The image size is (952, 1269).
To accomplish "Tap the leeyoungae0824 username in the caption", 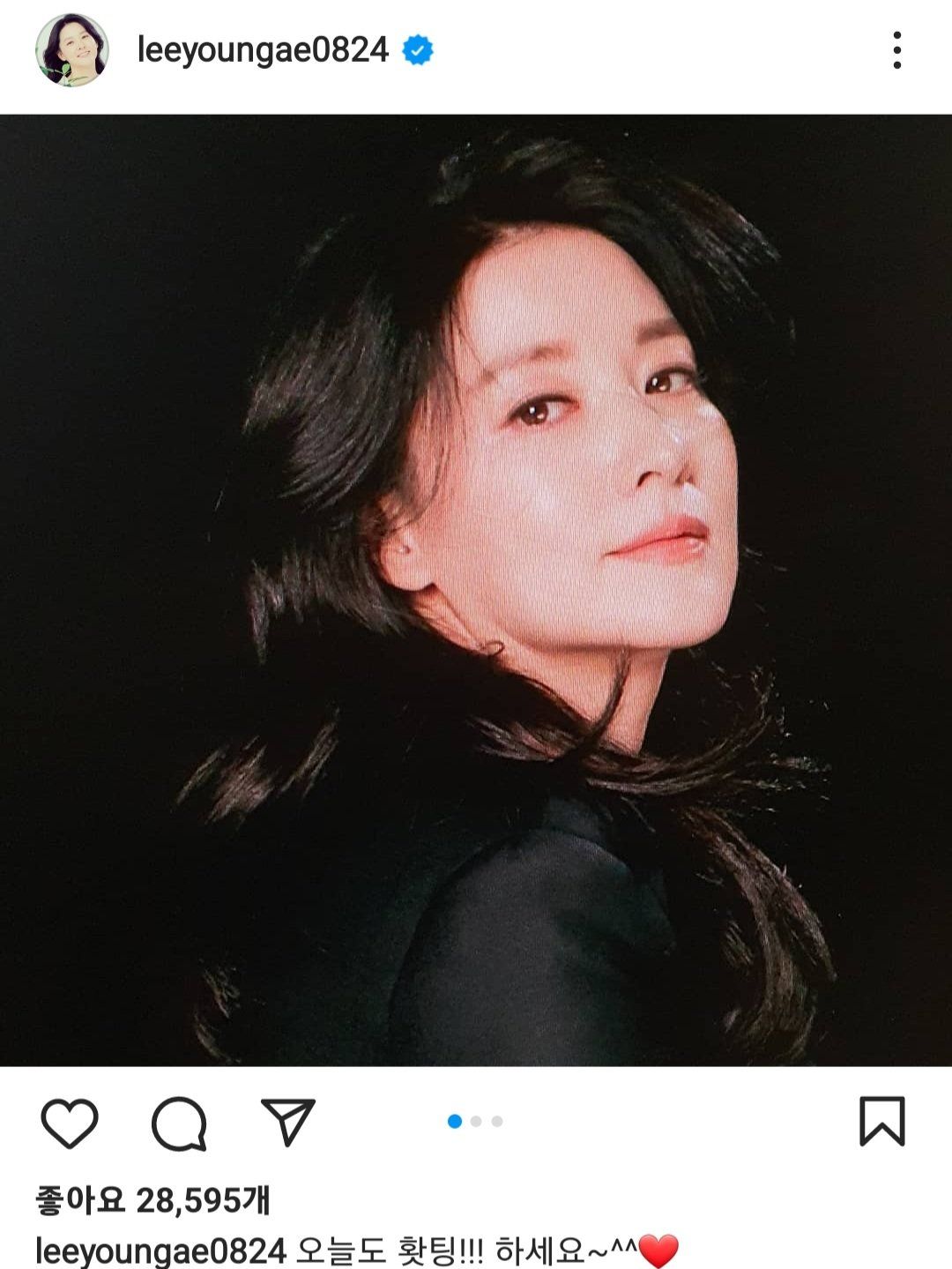I will (160, 1250).
